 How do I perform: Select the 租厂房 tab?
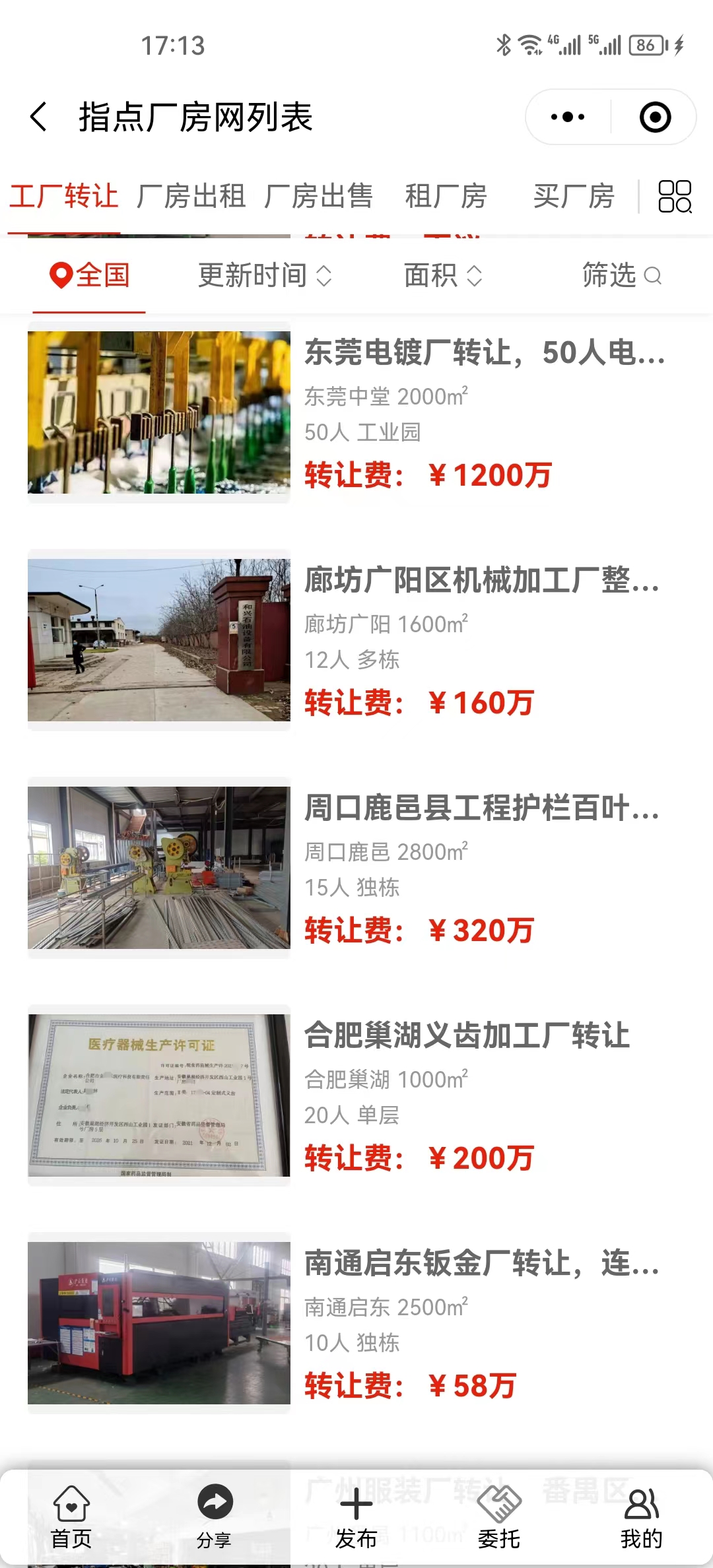click(446, 197)
